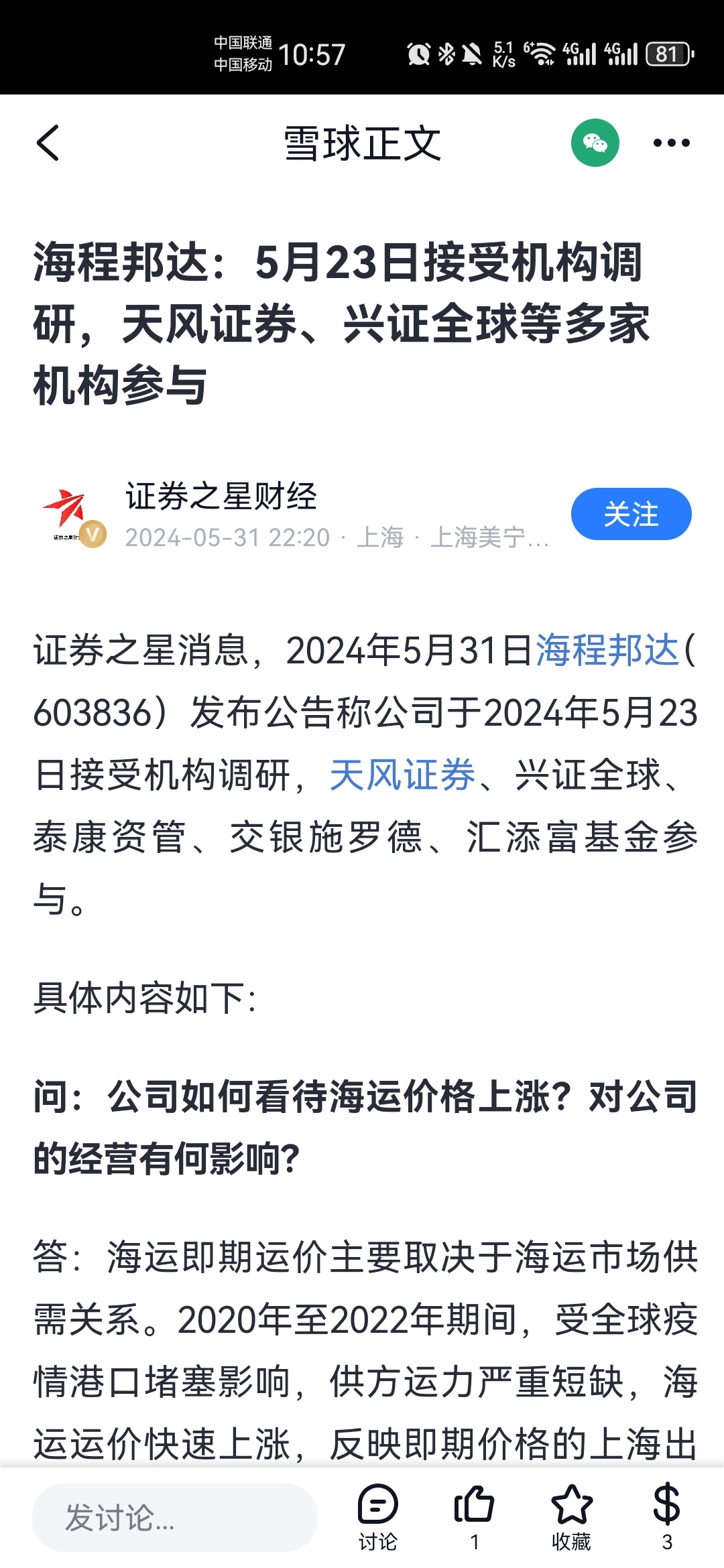Toggle follow state with 关注 button

tap(631, 513)
